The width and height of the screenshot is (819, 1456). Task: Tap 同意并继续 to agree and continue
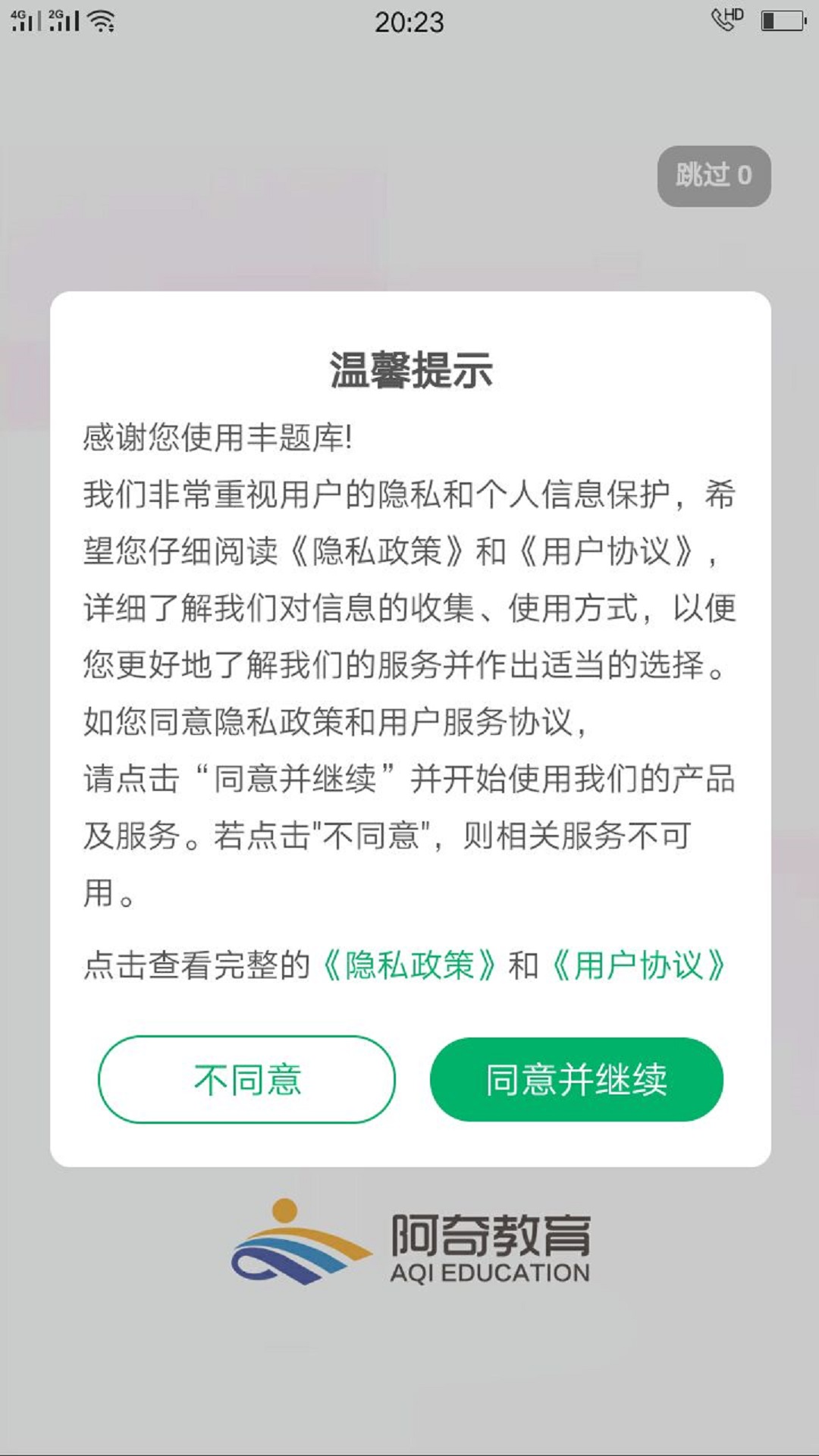pyautogui.click(x=576, y=1079)
